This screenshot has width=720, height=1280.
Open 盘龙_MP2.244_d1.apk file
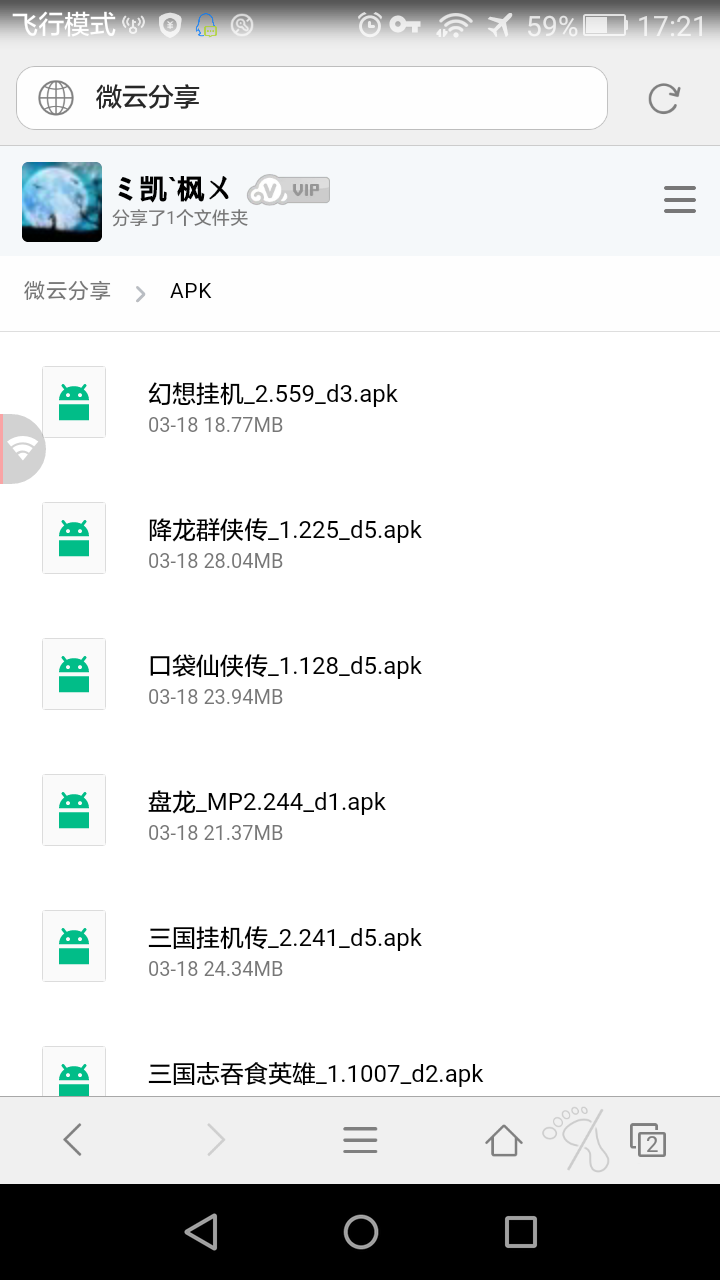[360, 810]
